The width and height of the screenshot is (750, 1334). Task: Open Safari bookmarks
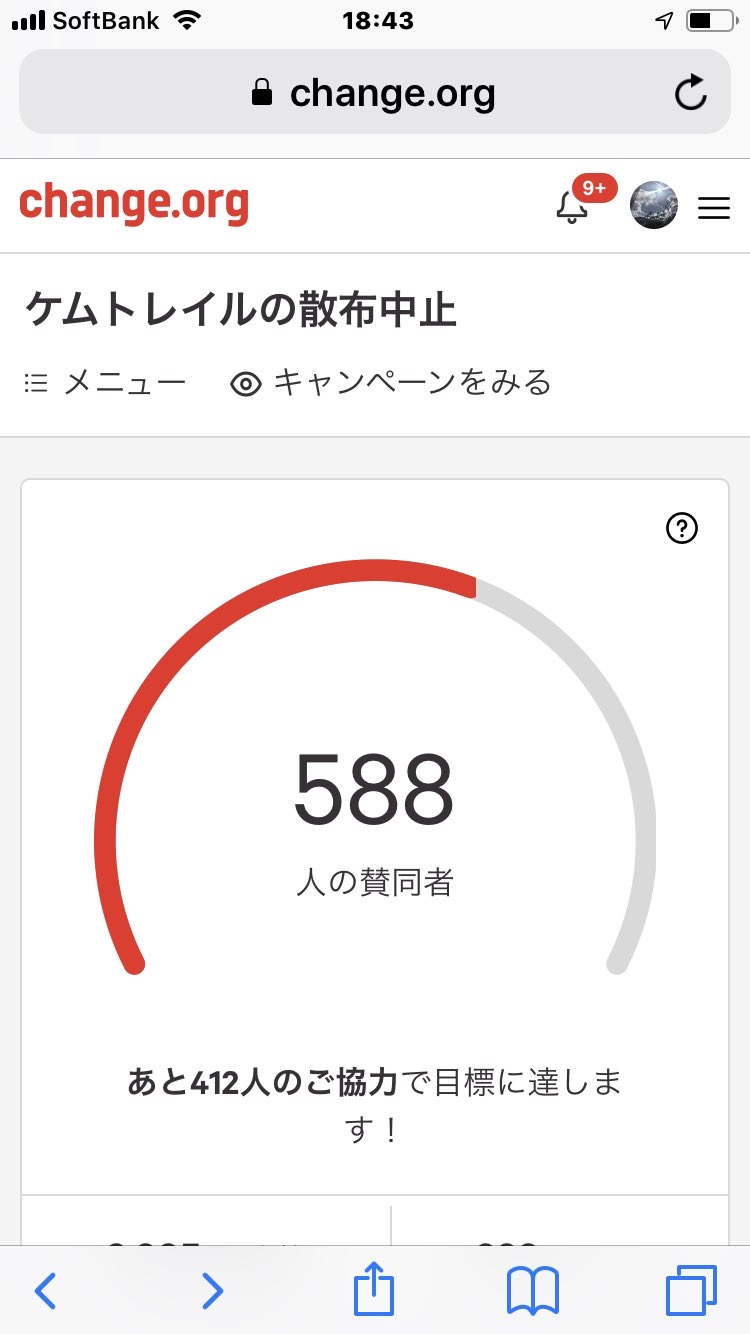point(533,1292)
